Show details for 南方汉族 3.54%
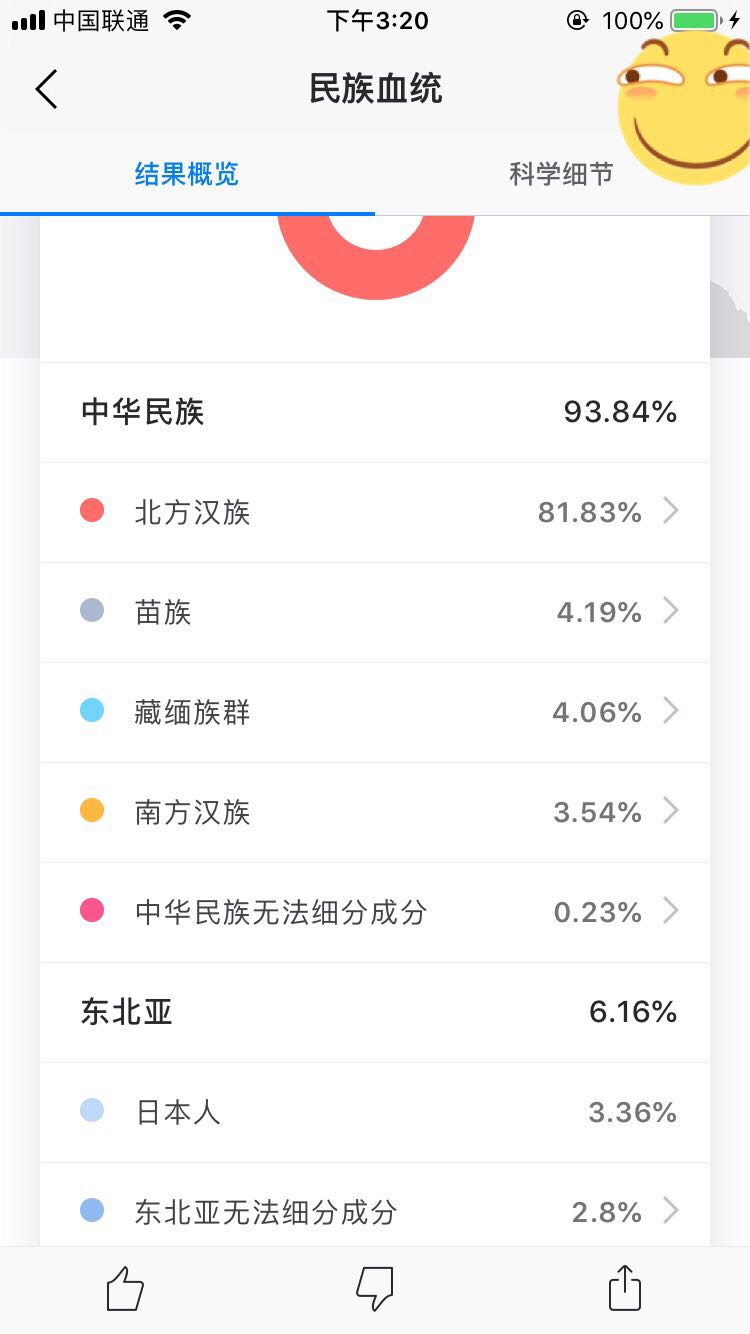Image resolution: width=750 pixels, height=1334 pixels. 375,812
